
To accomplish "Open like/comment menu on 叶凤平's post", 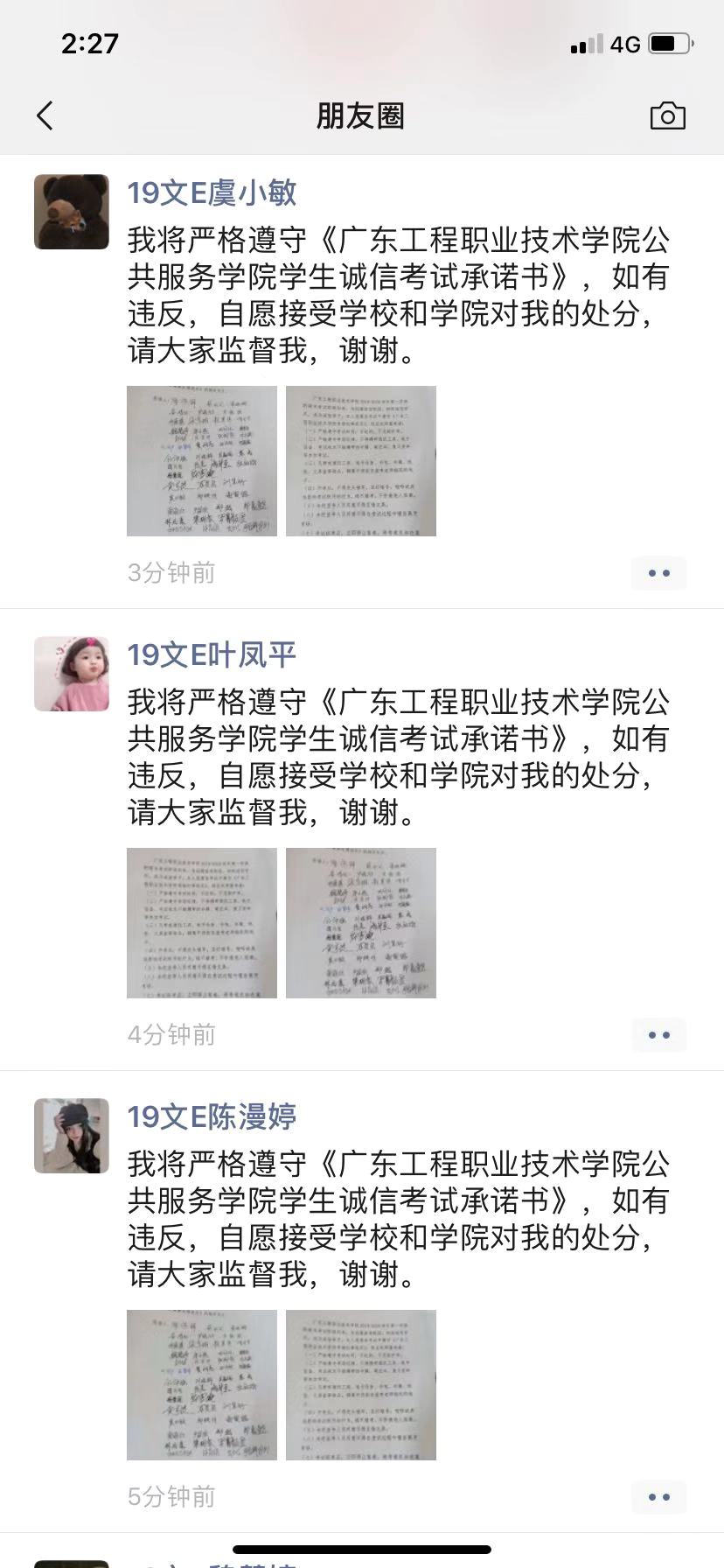I will (658, 1035).
